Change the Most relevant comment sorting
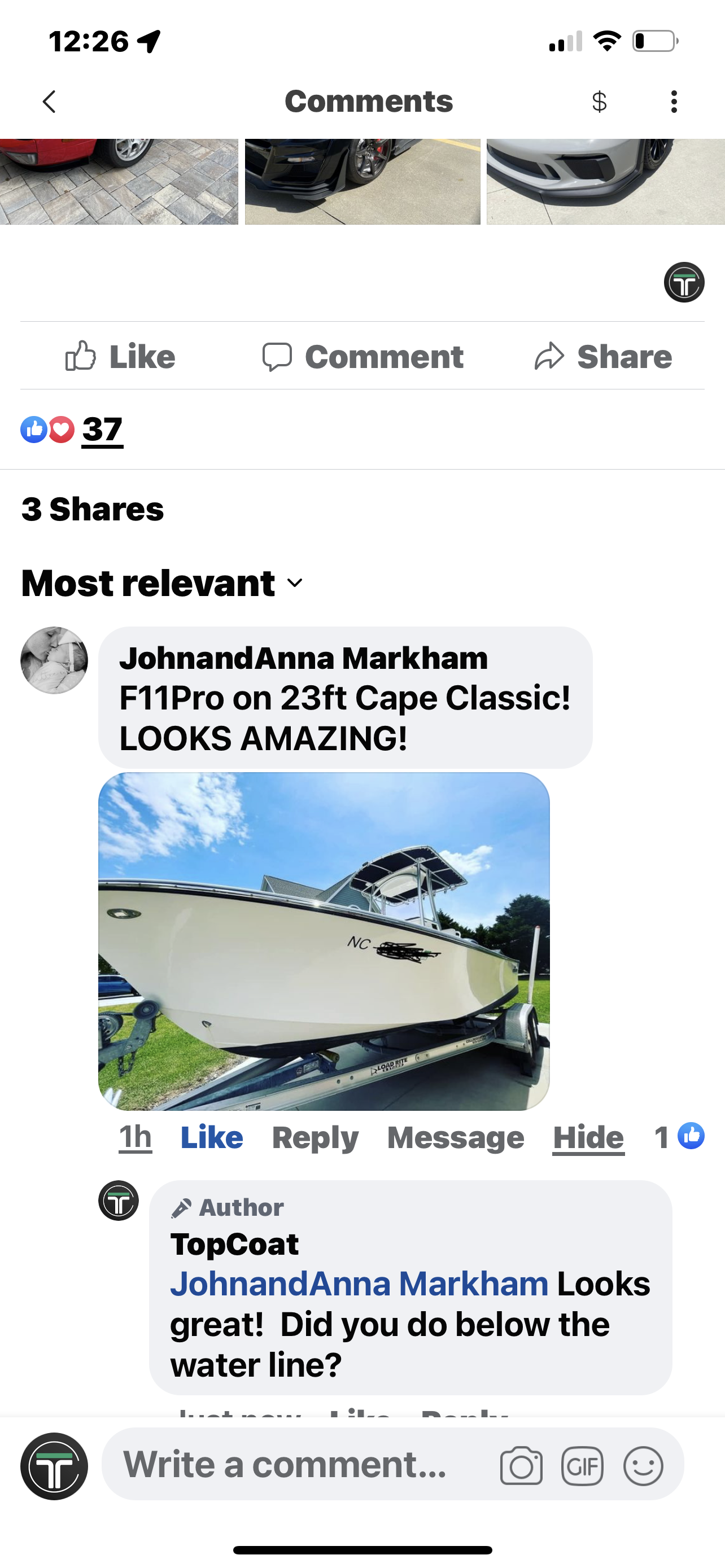 [x=162, y=583]
